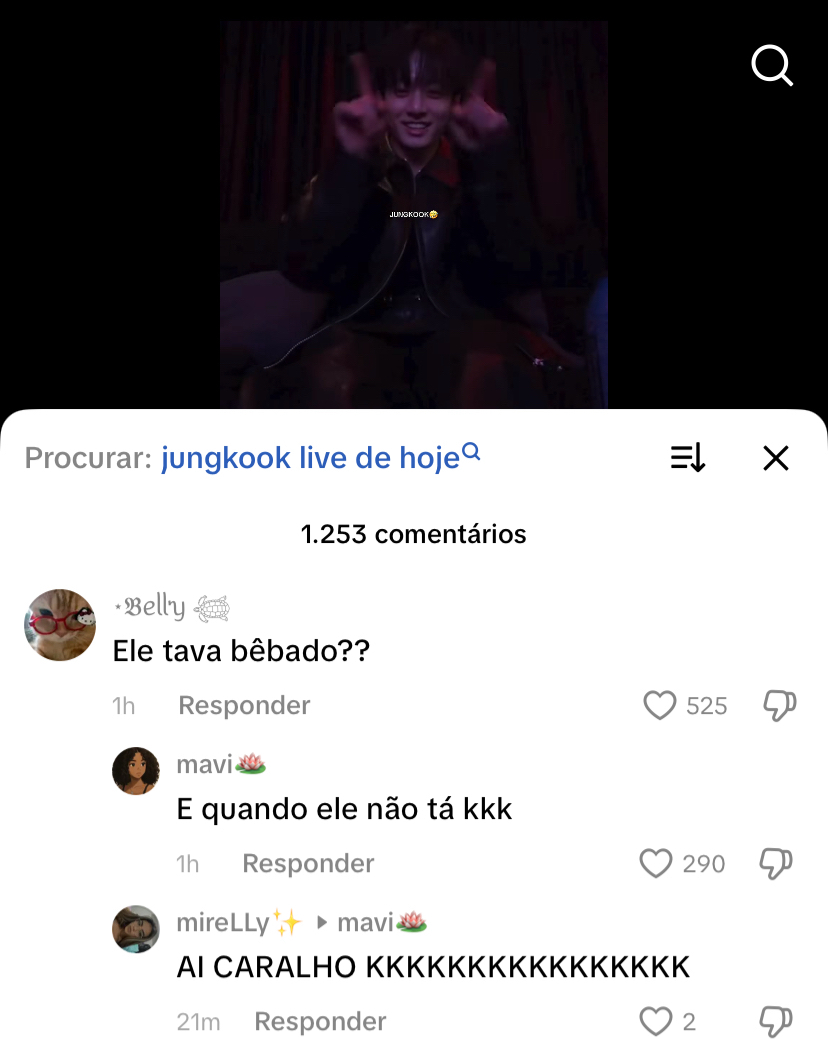Screen dimensions: 828x1050
Task: Reply to mavi's 'E quando ele não tá' comment
Action: (x=308, y=864)
